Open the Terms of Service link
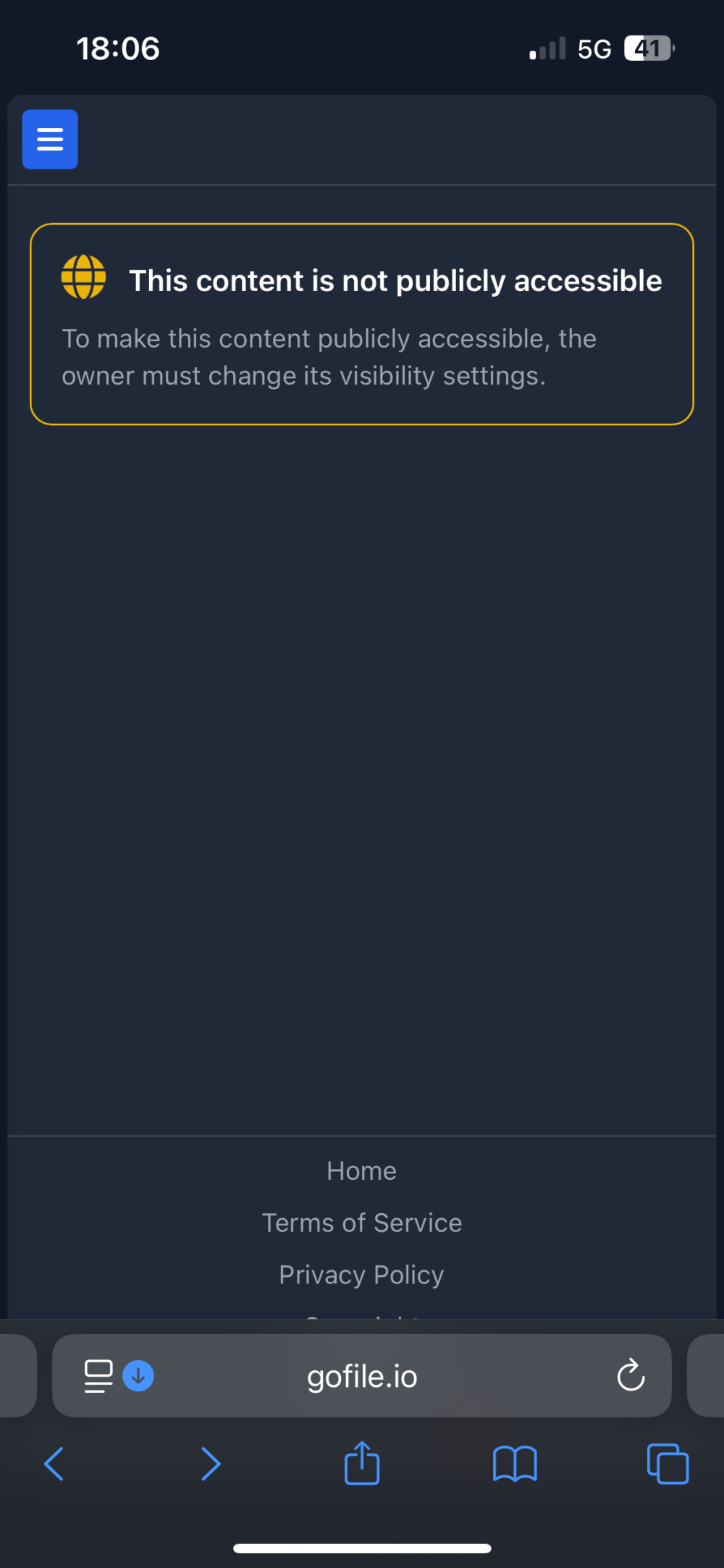This screenshot has height=1568, width=724. click(x=361, y=1223)
